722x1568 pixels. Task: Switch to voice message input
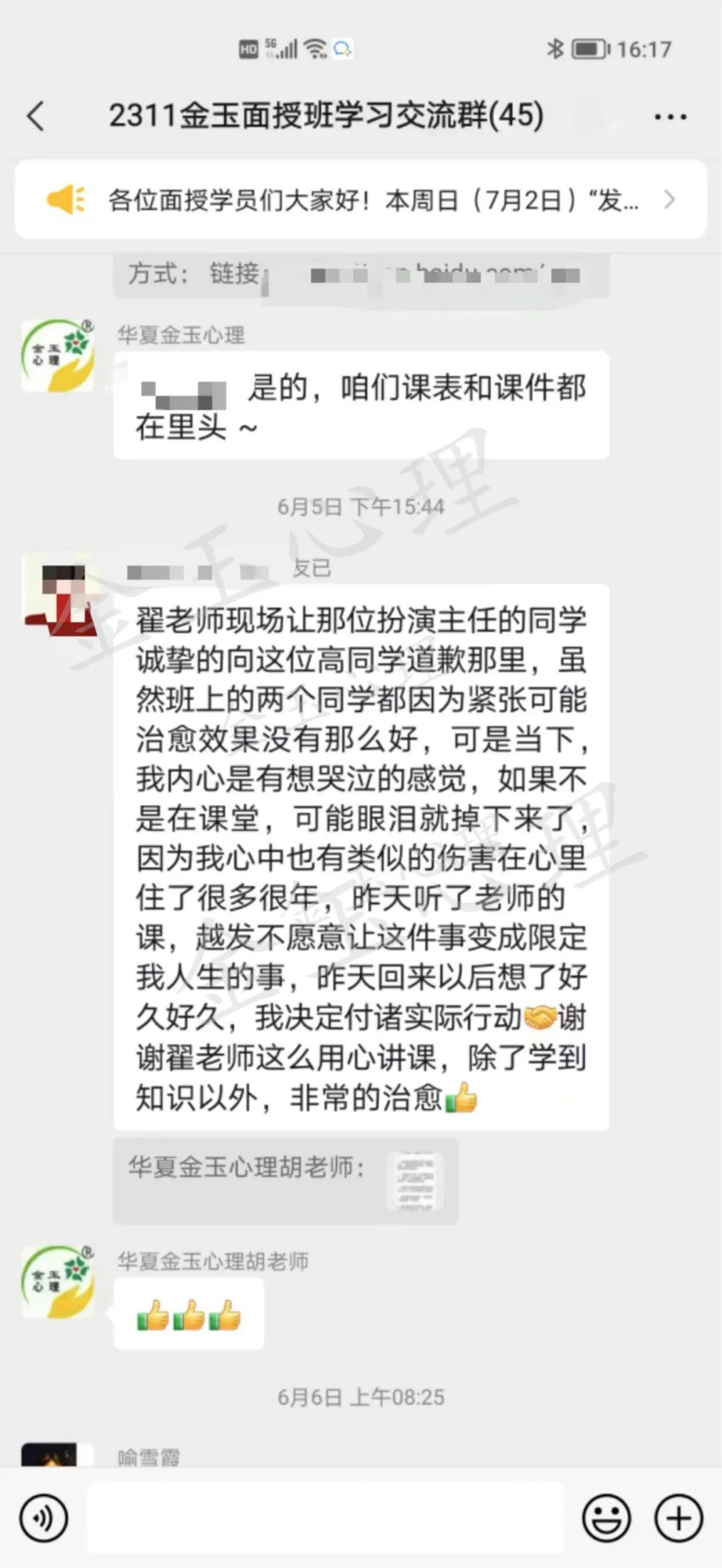point(44,1518)
